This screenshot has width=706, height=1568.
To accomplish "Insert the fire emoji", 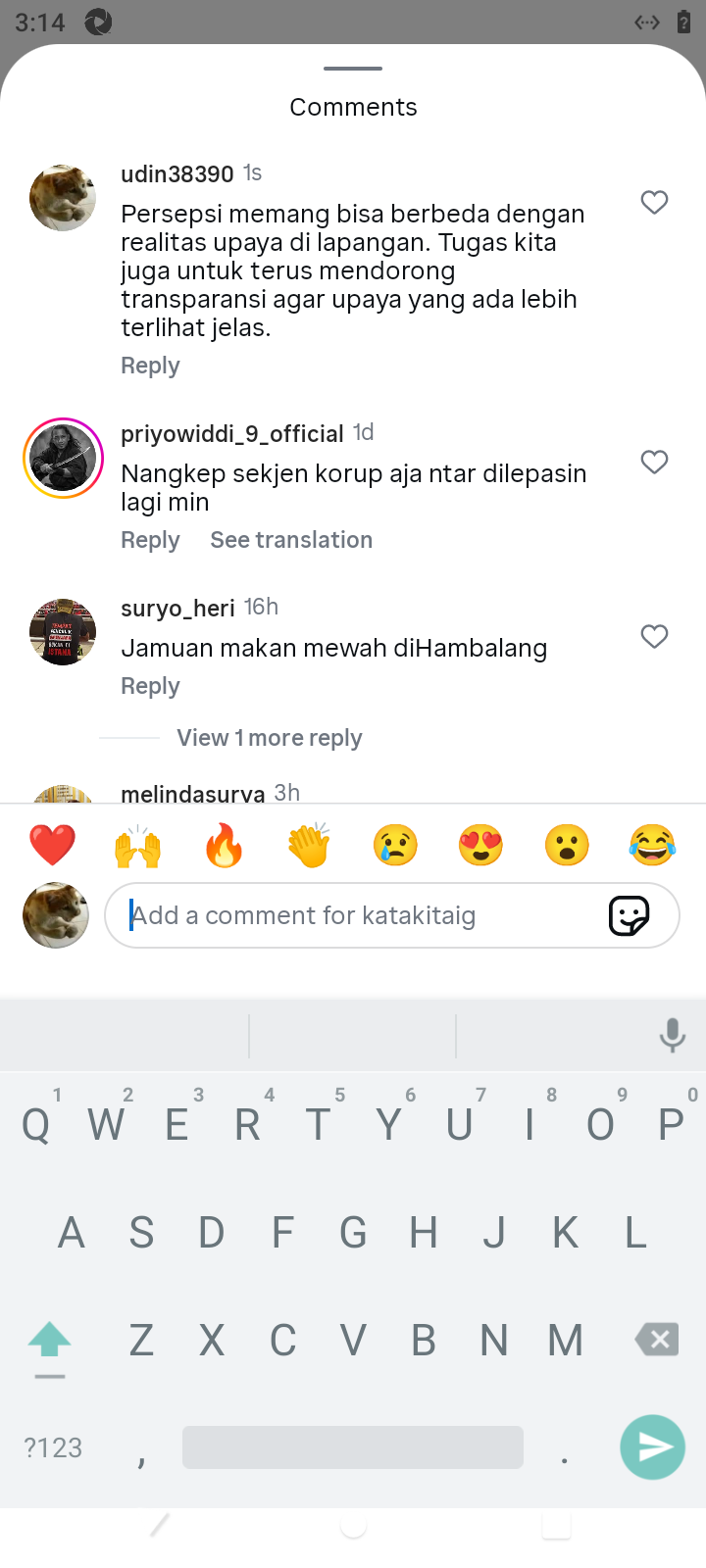I will (x=224, y=845).
